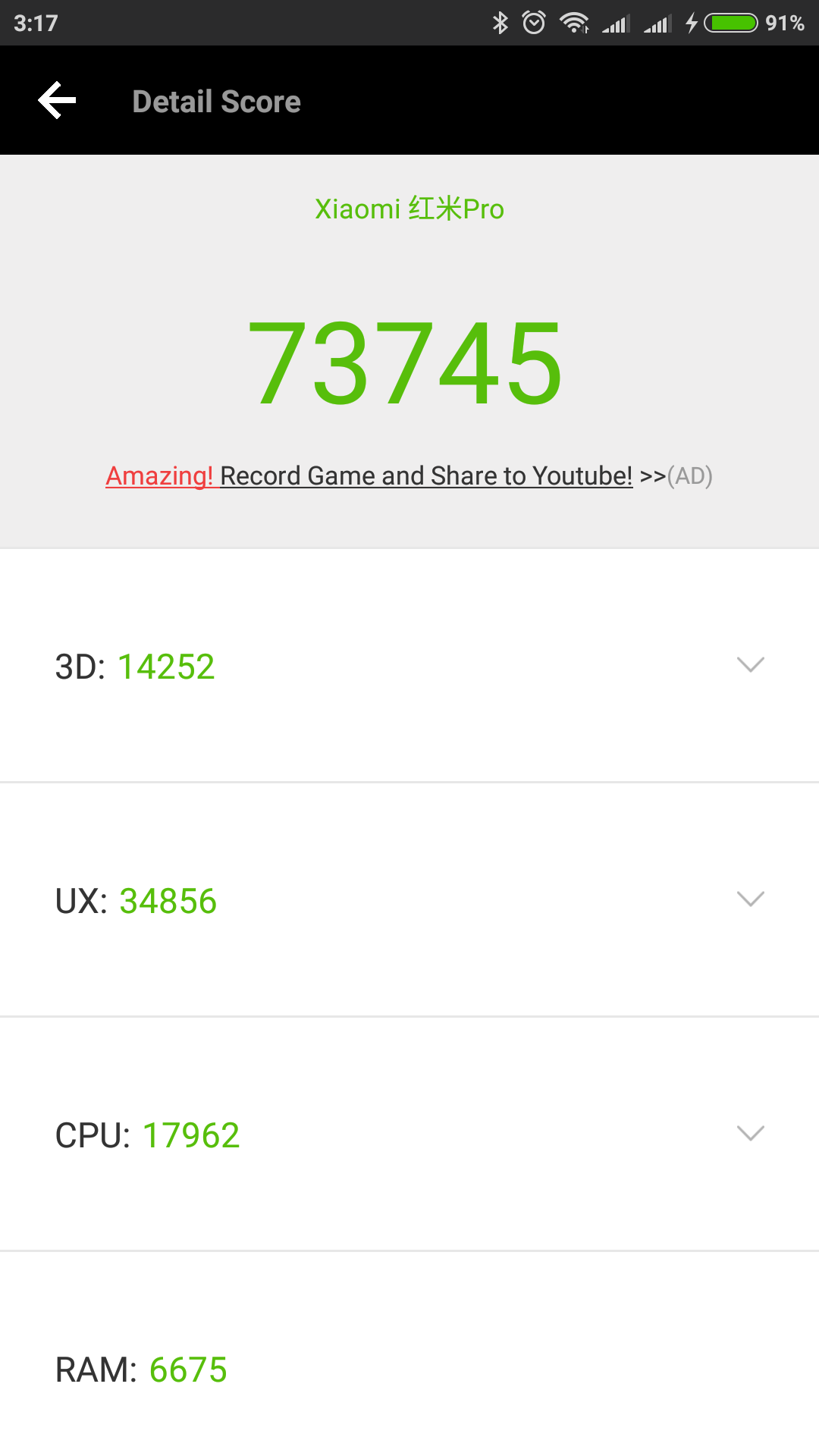Go back from Detail Score

[x=58, y=101]
